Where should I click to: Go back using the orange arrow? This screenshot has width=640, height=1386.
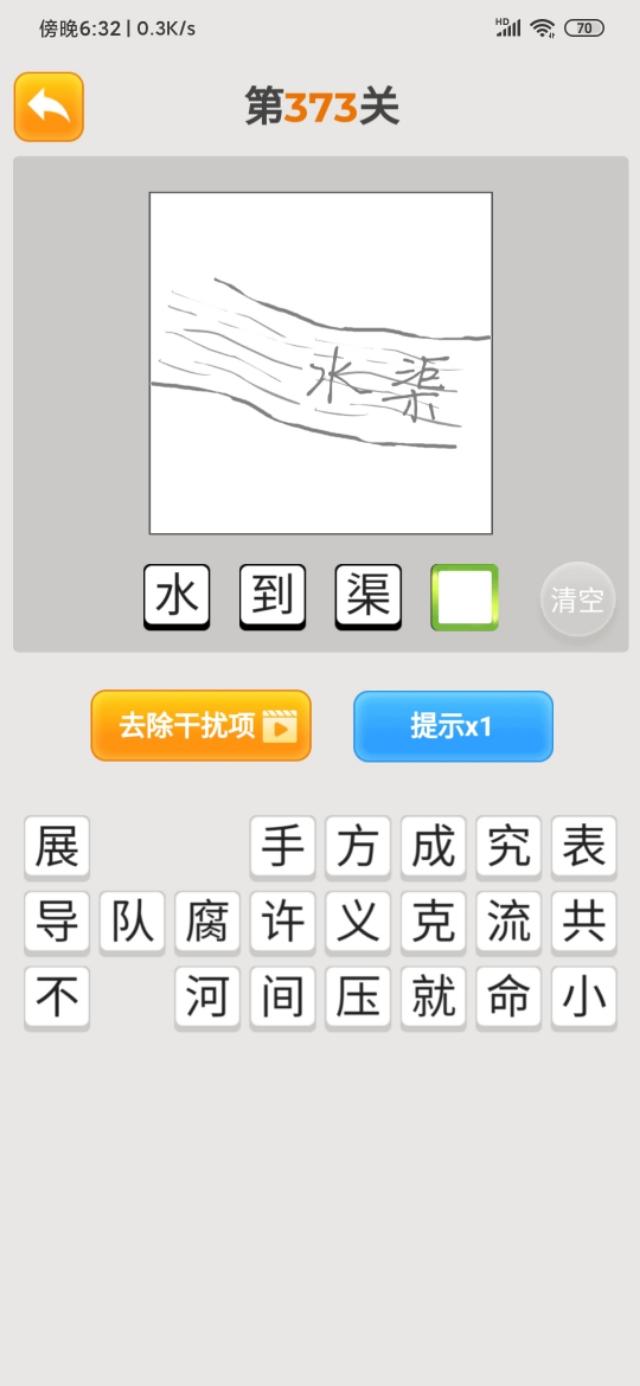[x=48, y=106]
